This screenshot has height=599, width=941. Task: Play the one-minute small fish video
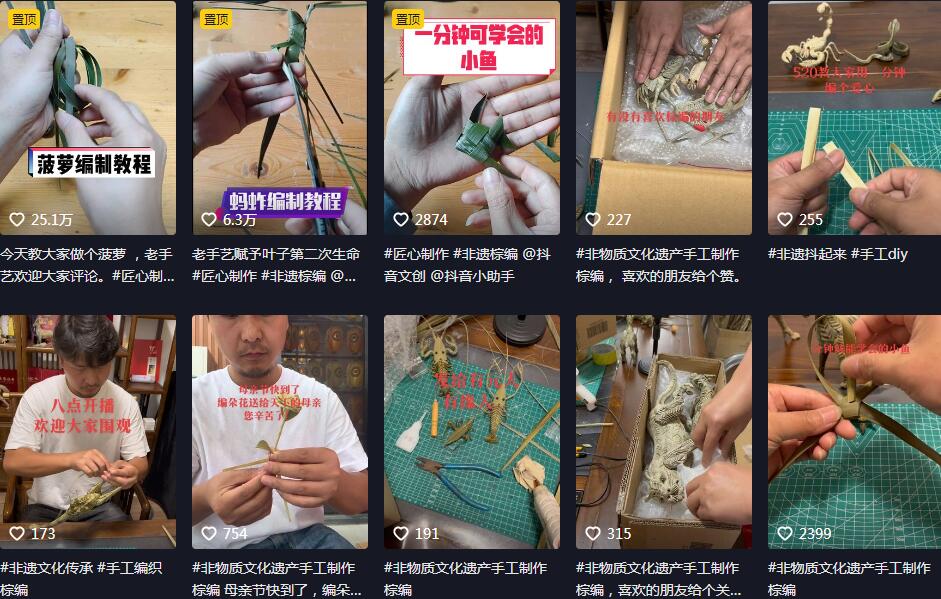[471, 118]
